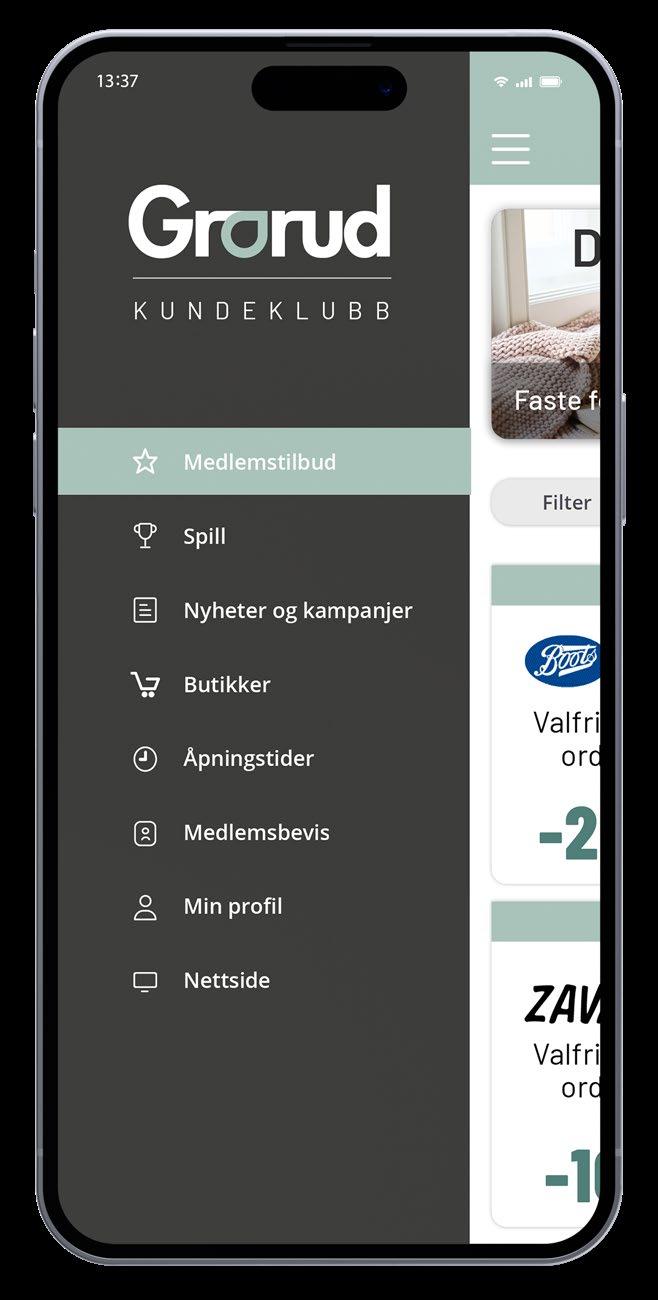Screen dimensions: 658x1300
Task: Open the Spill section
Action: [x=204, y=536]
